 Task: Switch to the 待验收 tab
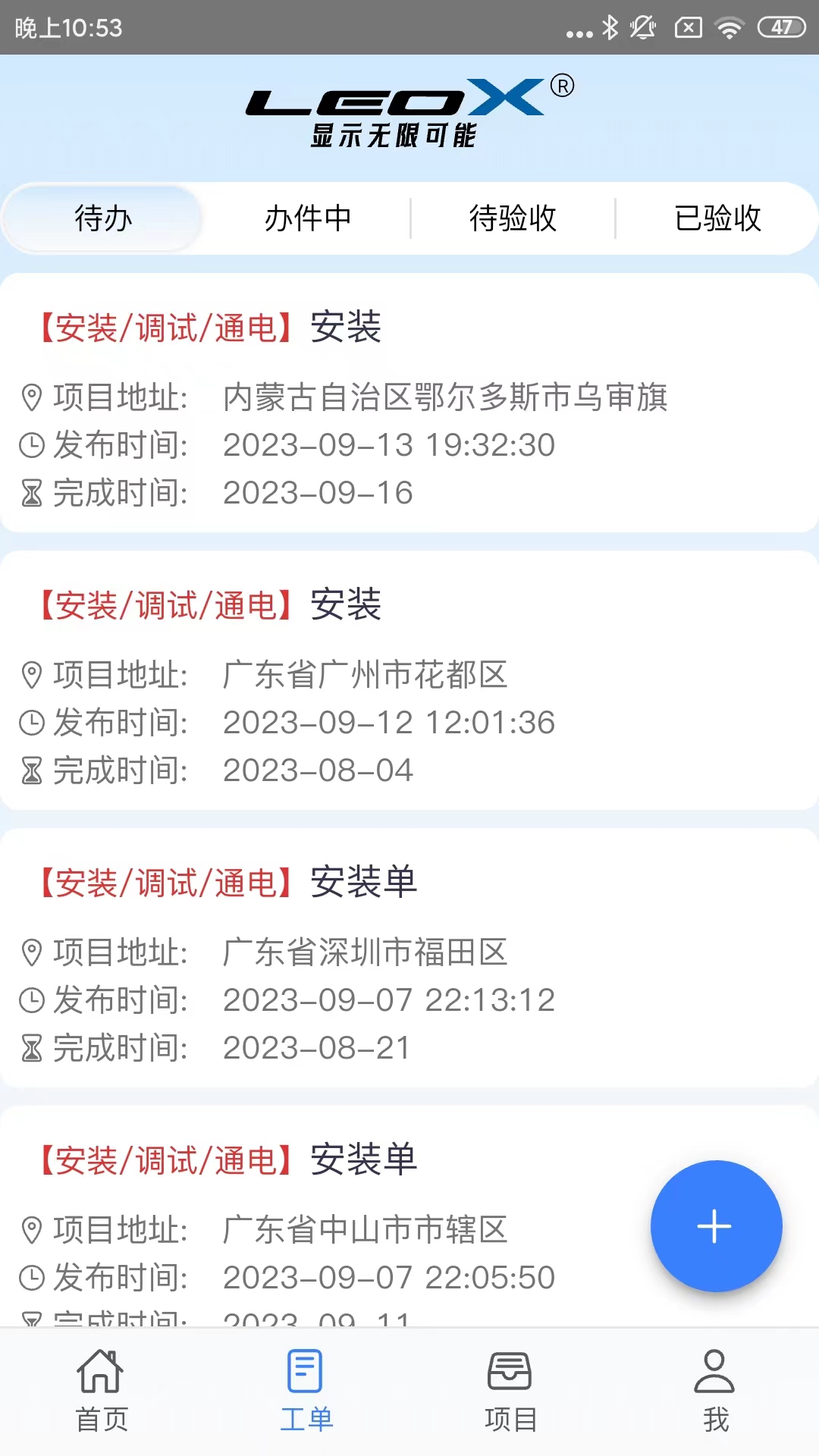(513, 218)
